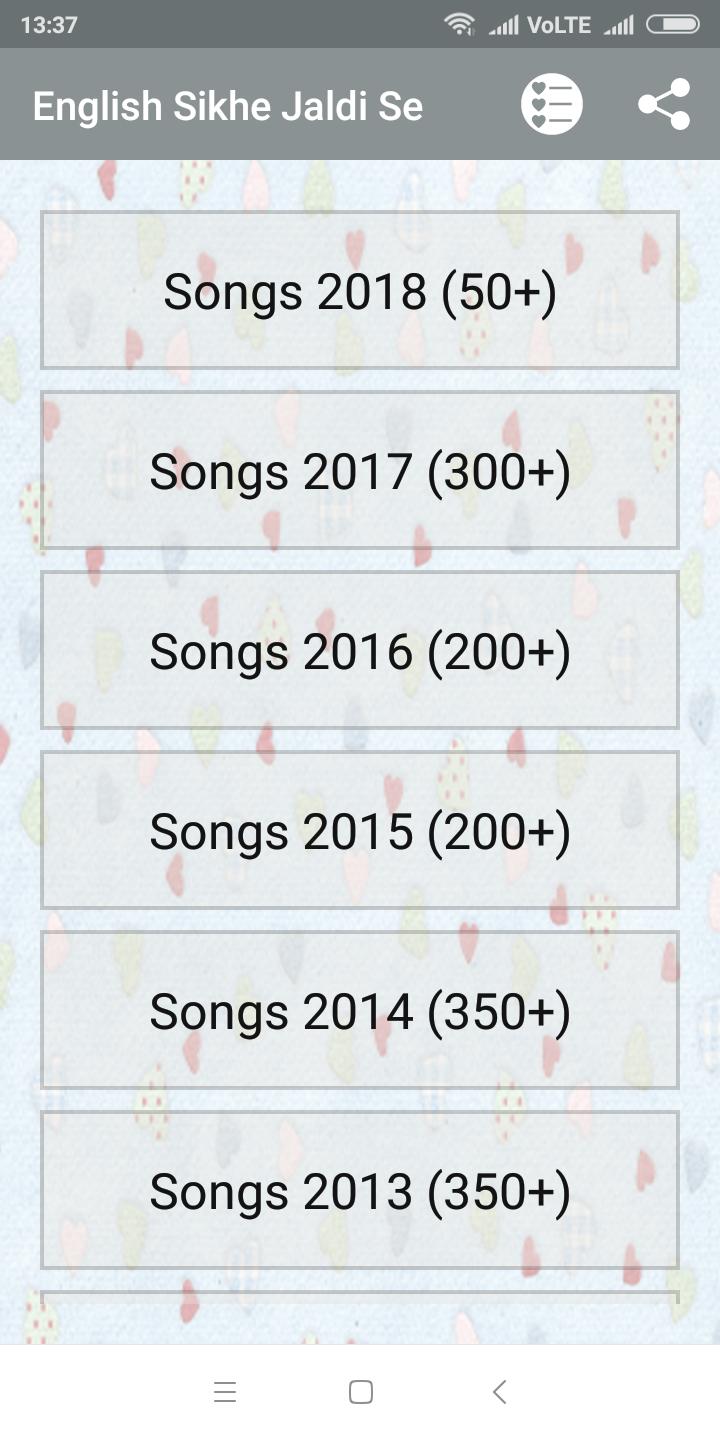Open Songs 2018 (50+)
This screenshot has height=1440, width=720.
pos(360,290)
